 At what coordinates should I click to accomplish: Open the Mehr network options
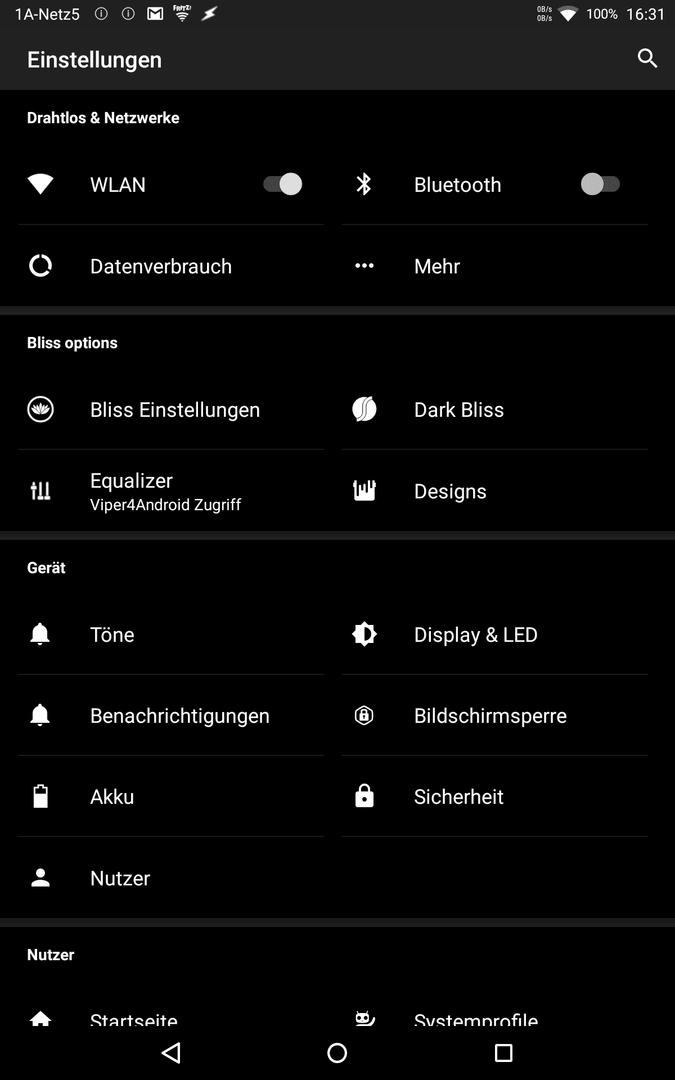[495, 266]
